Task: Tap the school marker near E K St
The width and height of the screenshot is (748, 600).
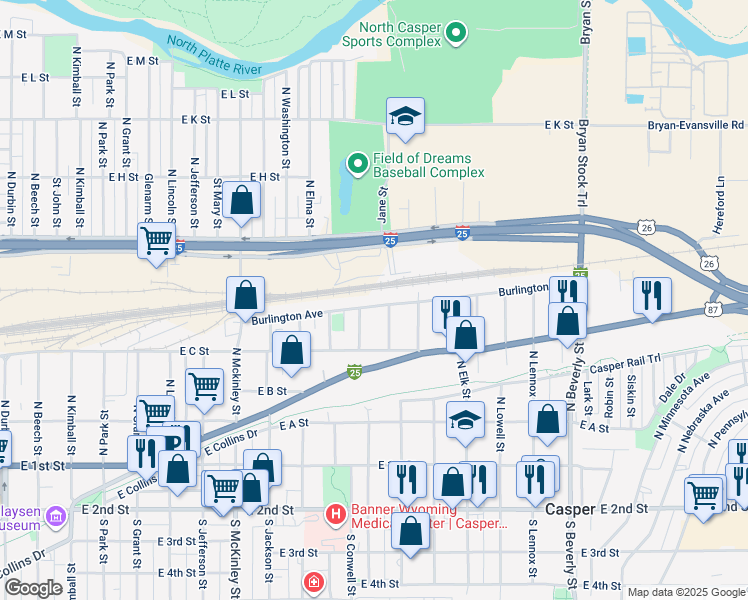Action: click(405, 117)
